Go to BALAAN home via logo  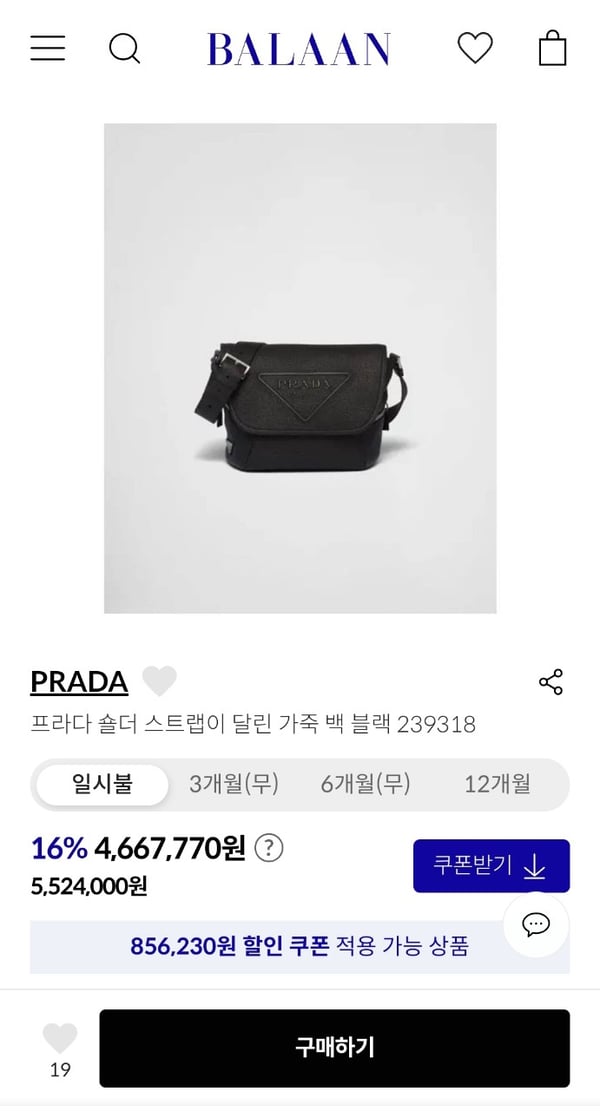tap(298, 49)
